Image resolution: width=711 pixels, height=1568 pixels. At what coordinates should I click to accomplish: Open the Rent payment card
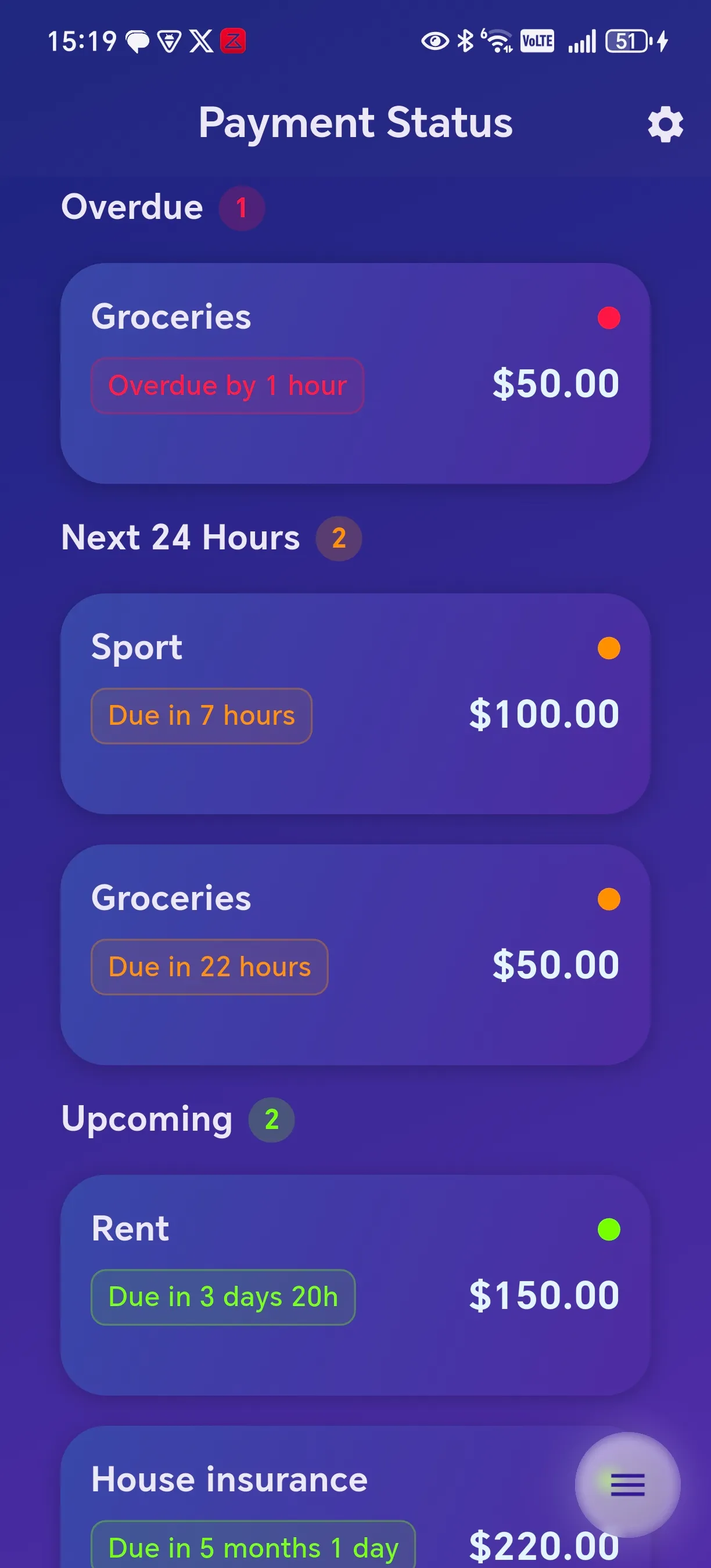point(355,1278)
